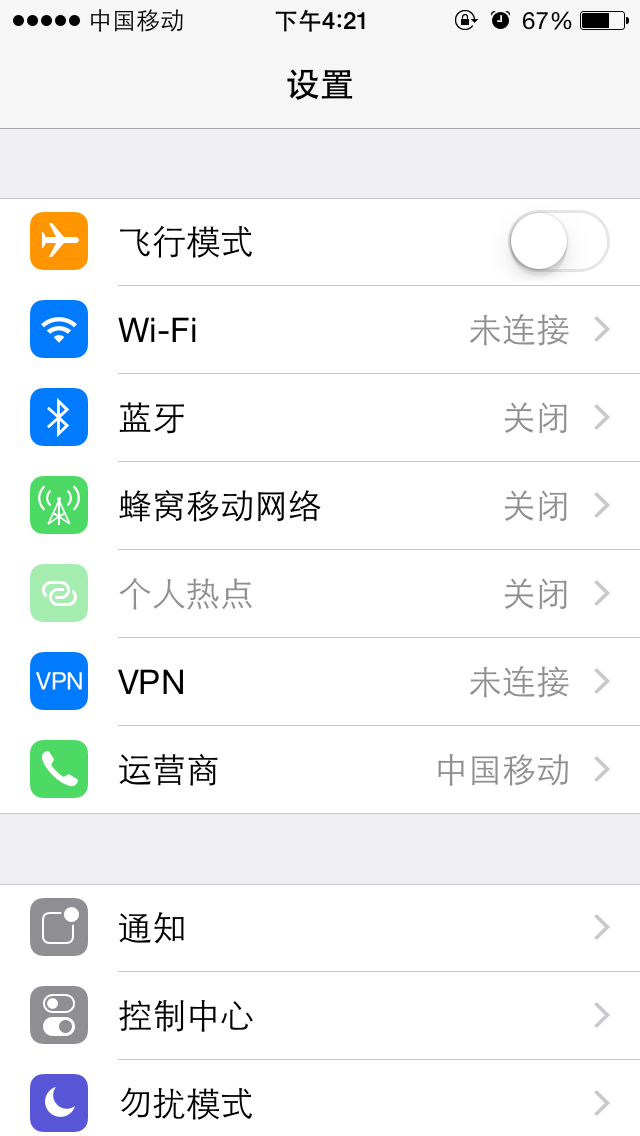The height and width of the screenshot is (1136, 640).
Task: Toggle the 飞行模式 airplane mode switch
Action: click(559, 241)
